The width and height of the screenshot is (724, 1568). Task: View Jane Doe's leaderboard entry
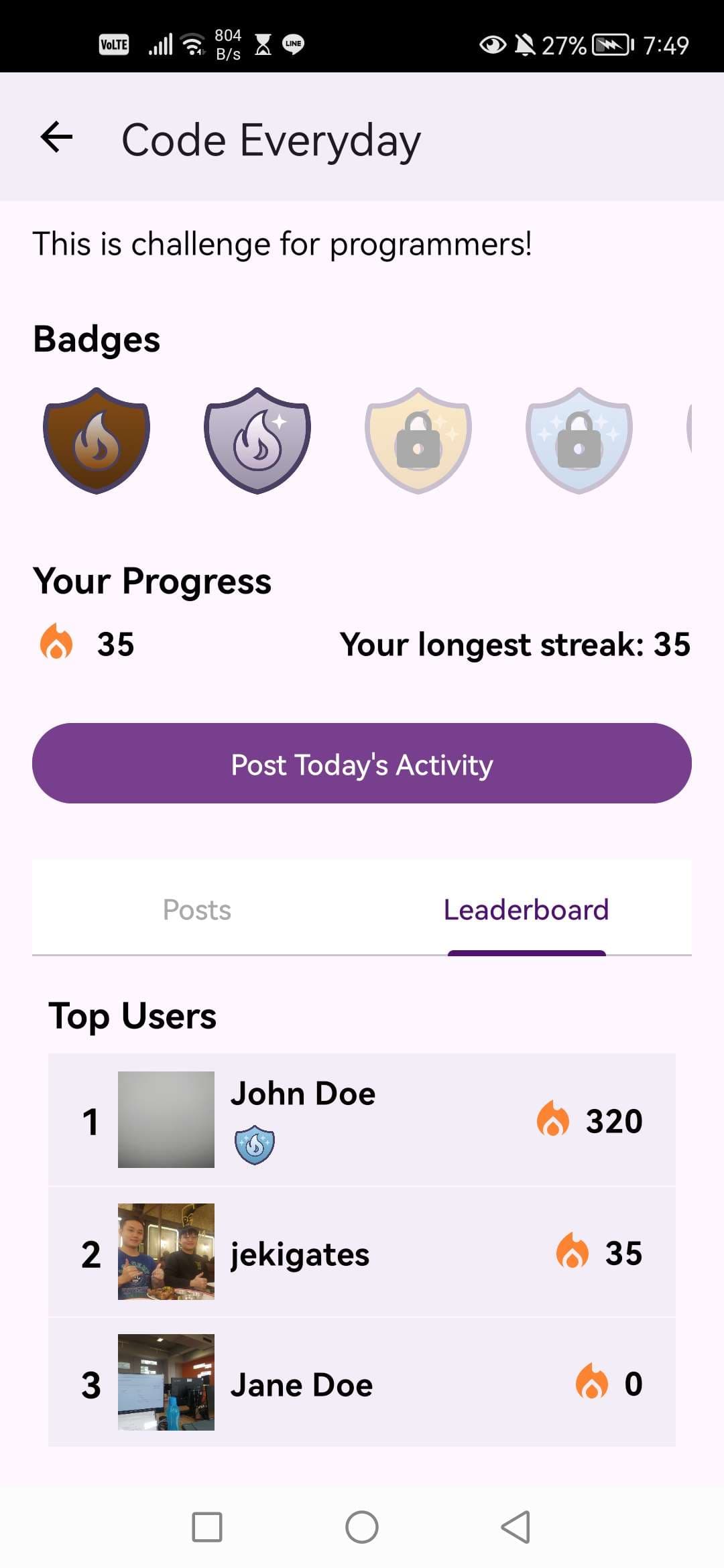pyautogui.click(x=362, y=1383)
